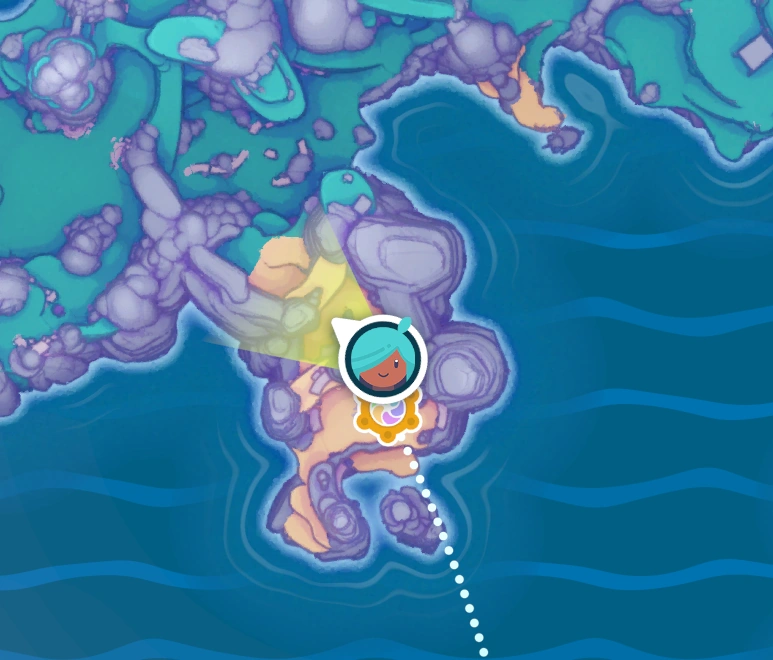
Task: Tap the player avatar marker on the map
Action: point(382,359)
